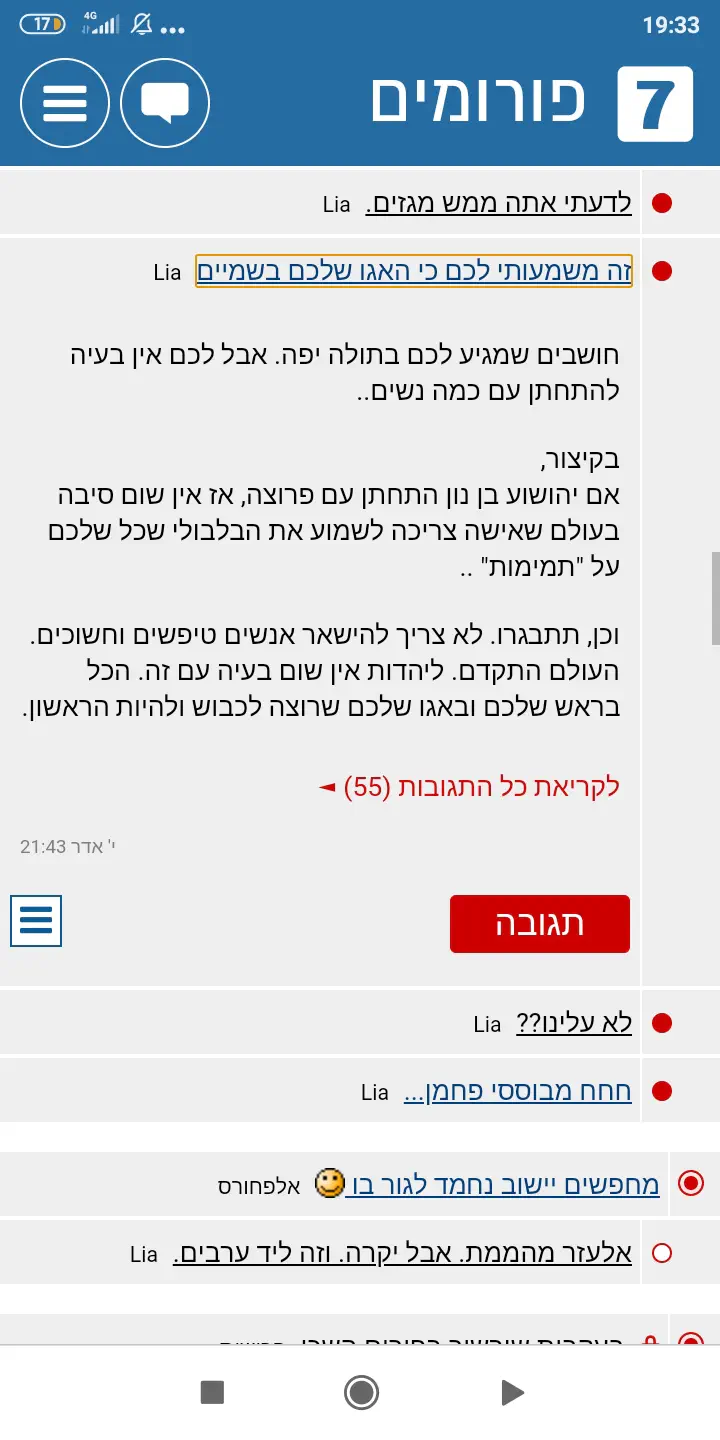This screenshot has width=720, height=1440.
Task: Open the messages speech bubble icon
Action: 165,103
